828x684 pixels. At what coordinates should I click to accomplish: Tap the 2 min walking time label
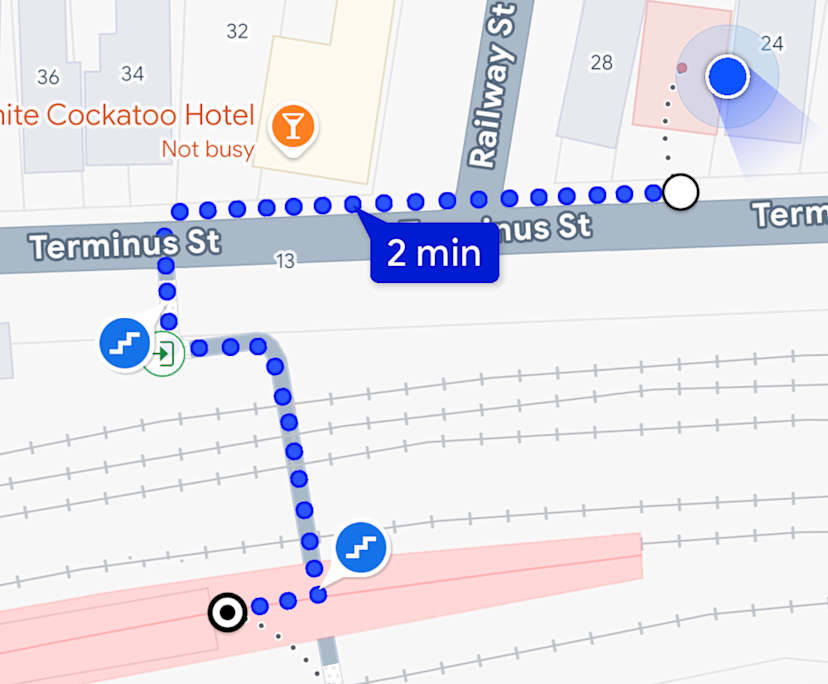(434, 254)
